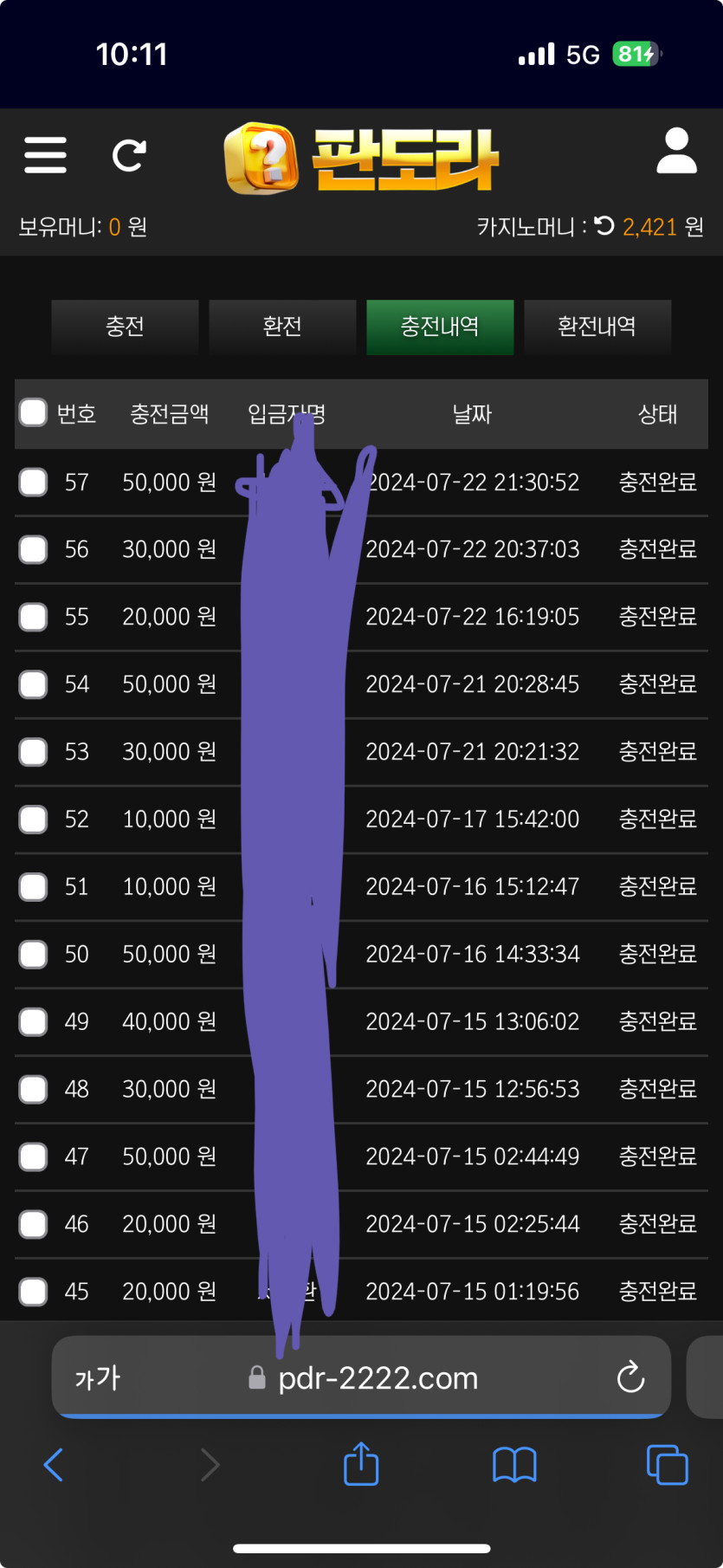This screenshot has height=1568, width=723.
Task: Share this page from Safari
Action: (x=361, y=1464)
